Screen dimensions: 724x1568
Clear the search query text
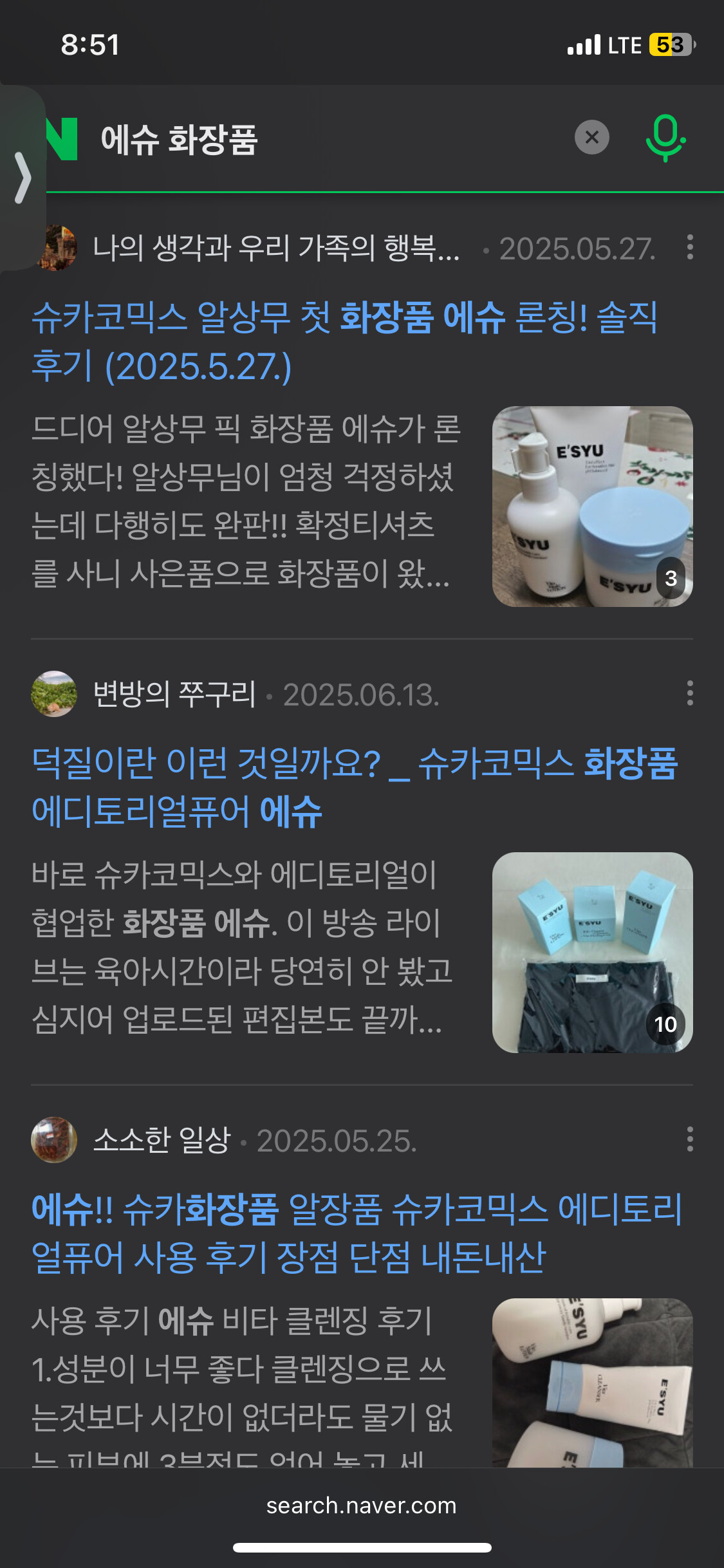(x=591, y=137)
